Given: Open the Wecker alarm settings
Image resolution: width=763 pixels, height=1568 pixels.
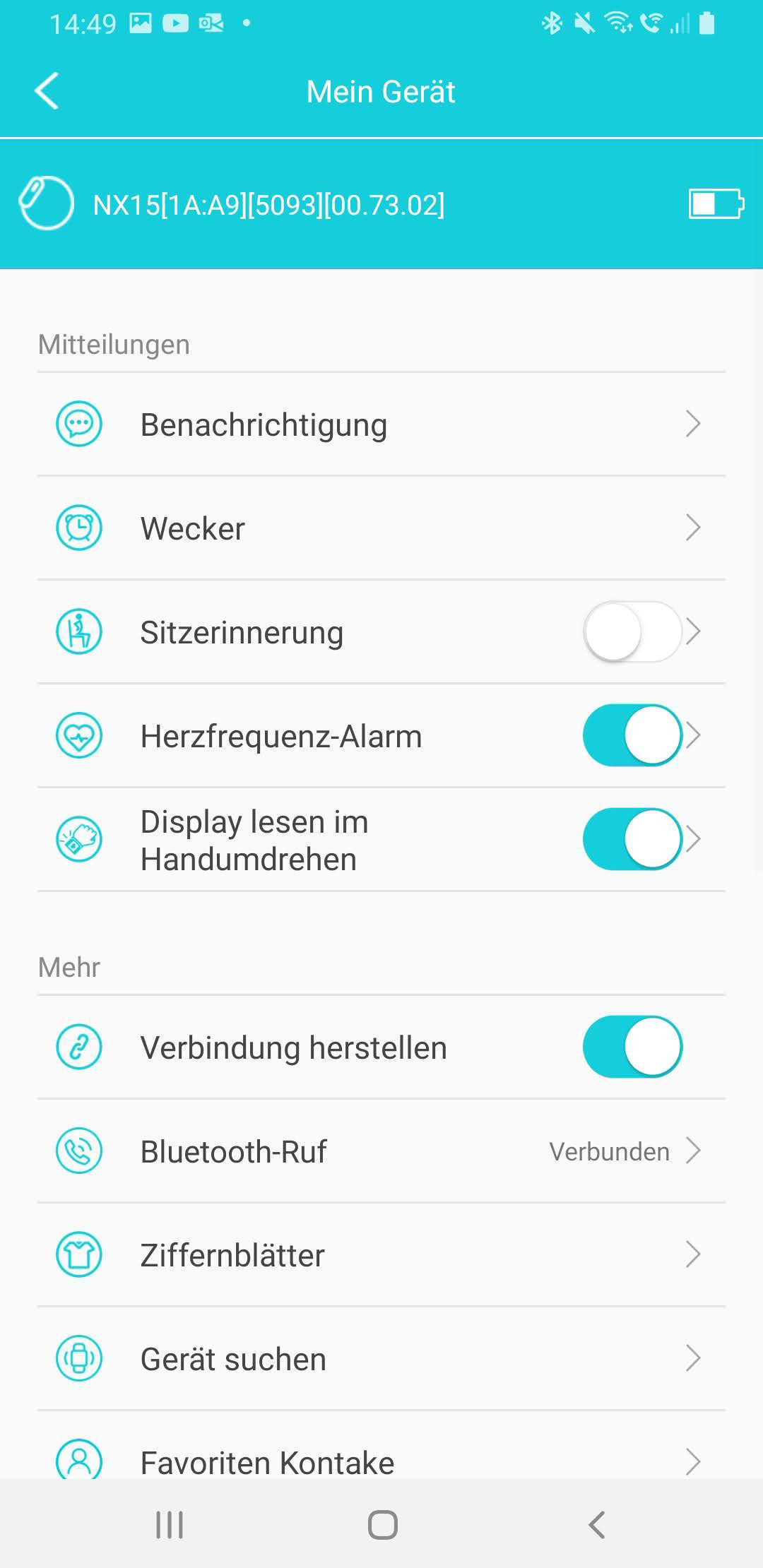Looking at the screenshot, I should tap(381, 528).
